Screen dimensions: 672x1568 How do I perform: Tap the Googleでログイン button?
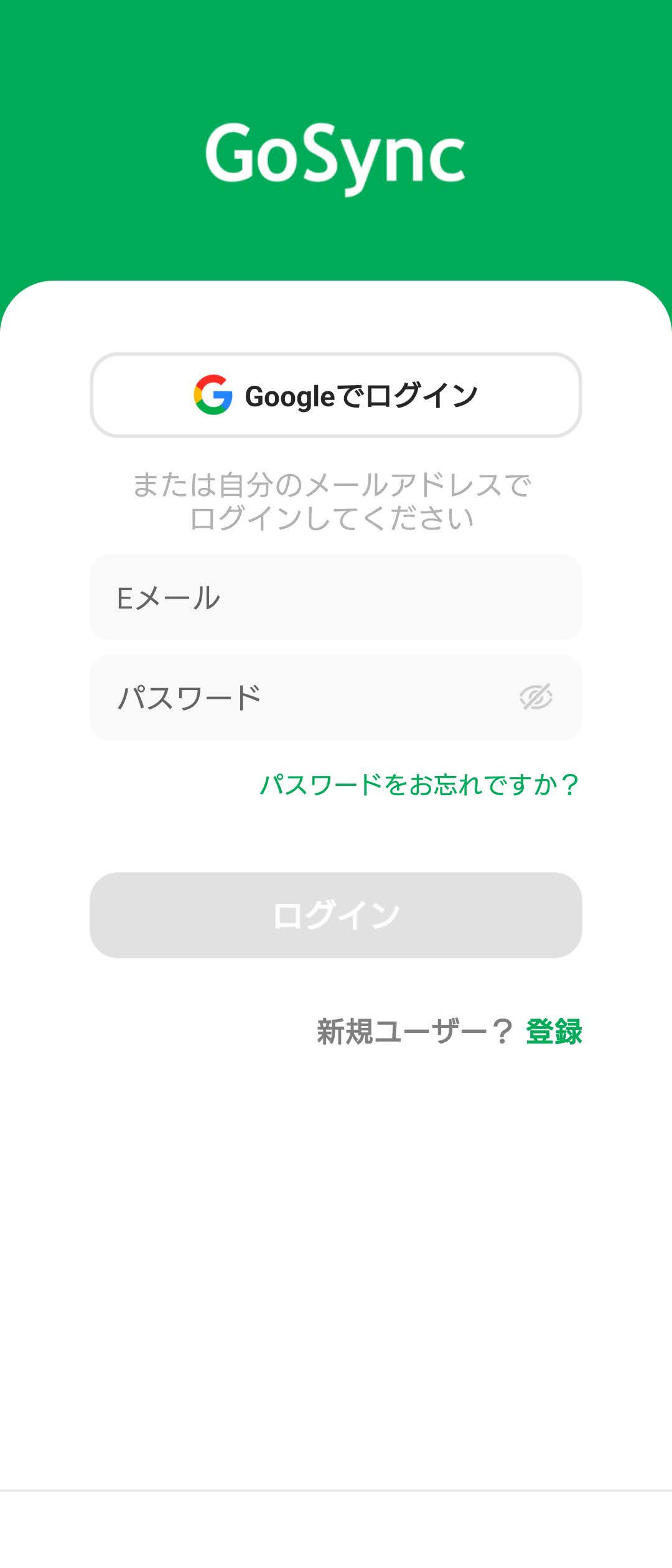[336, 395]
